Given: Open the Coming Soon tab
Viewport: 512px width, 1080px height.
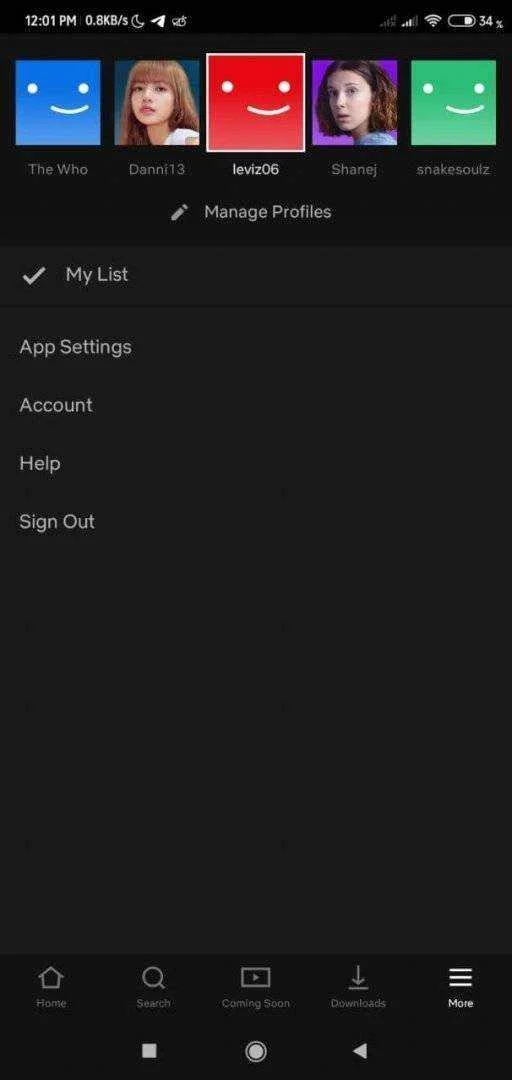Looking at the screenshot, I should (256, 986).
